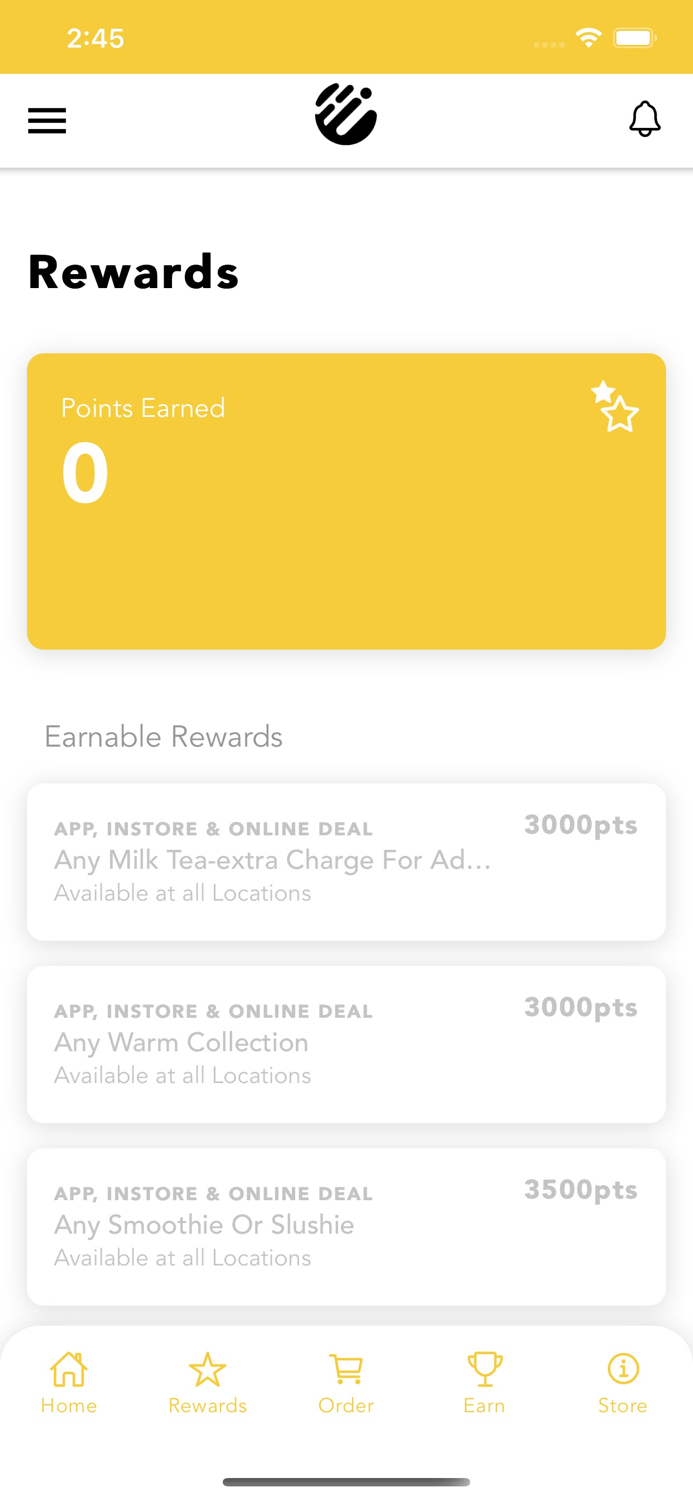Switch to the Store tab
This screenshot has width=693, height=1500.
623,1383
